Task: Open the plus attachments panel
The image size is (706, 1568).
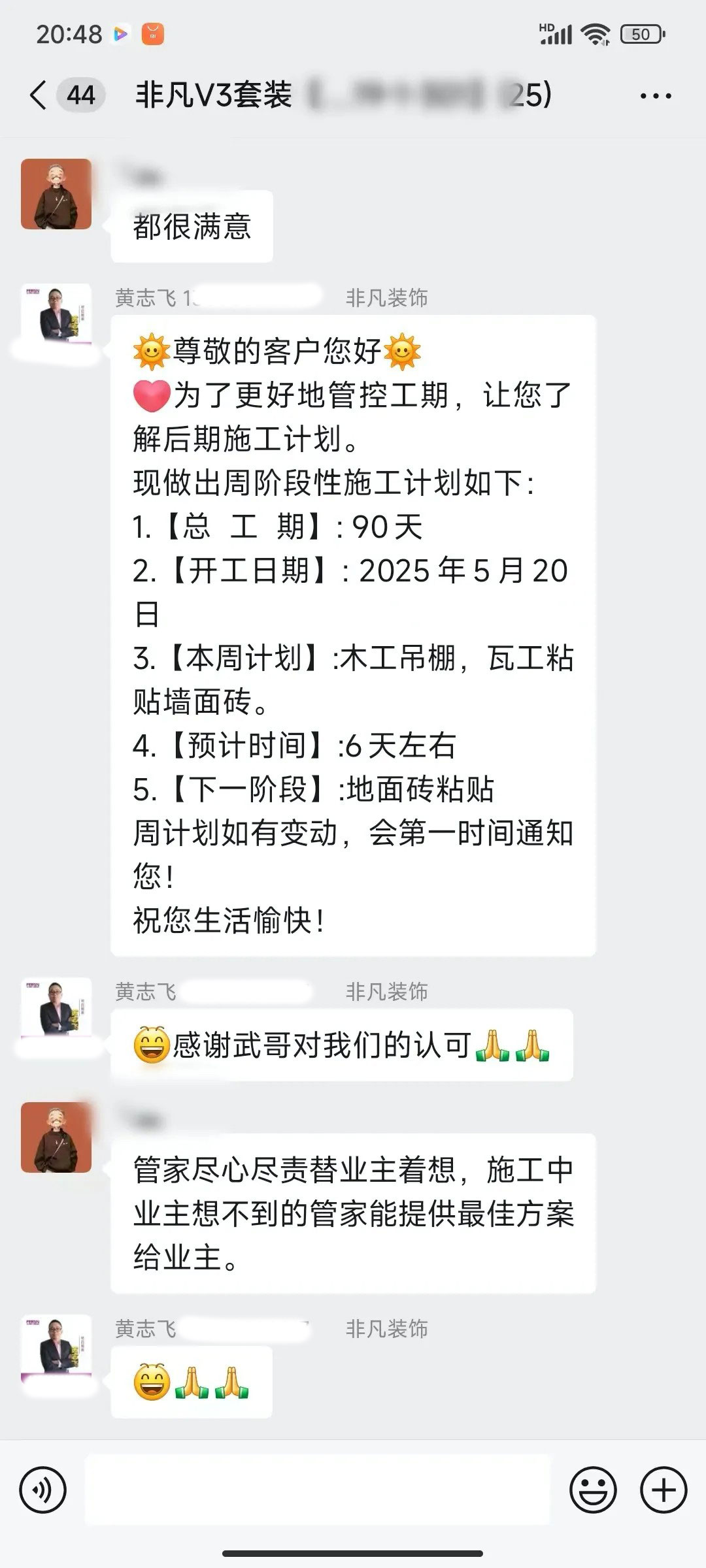Action: click(x=664, y=1490)
